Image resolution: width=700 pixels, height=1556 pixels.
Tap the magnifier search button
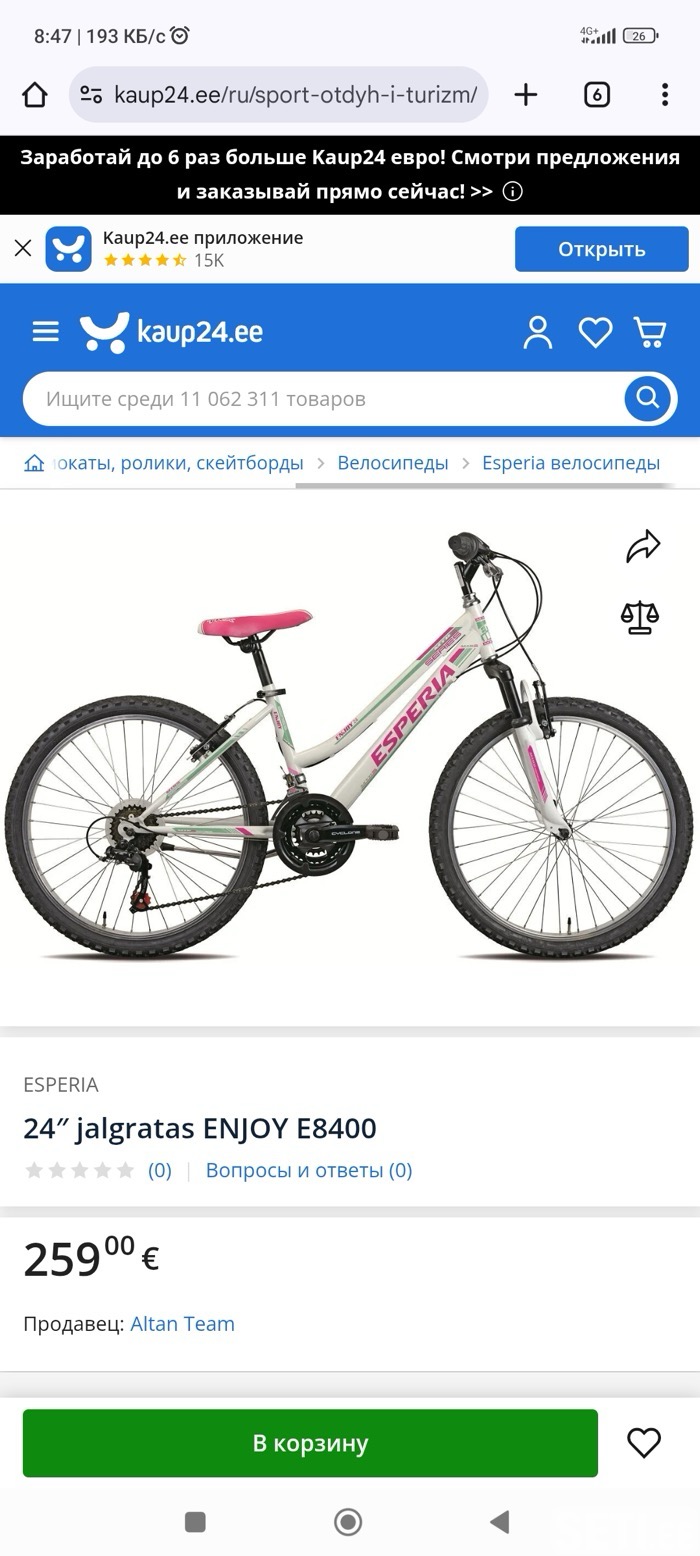tap(647, 399)
